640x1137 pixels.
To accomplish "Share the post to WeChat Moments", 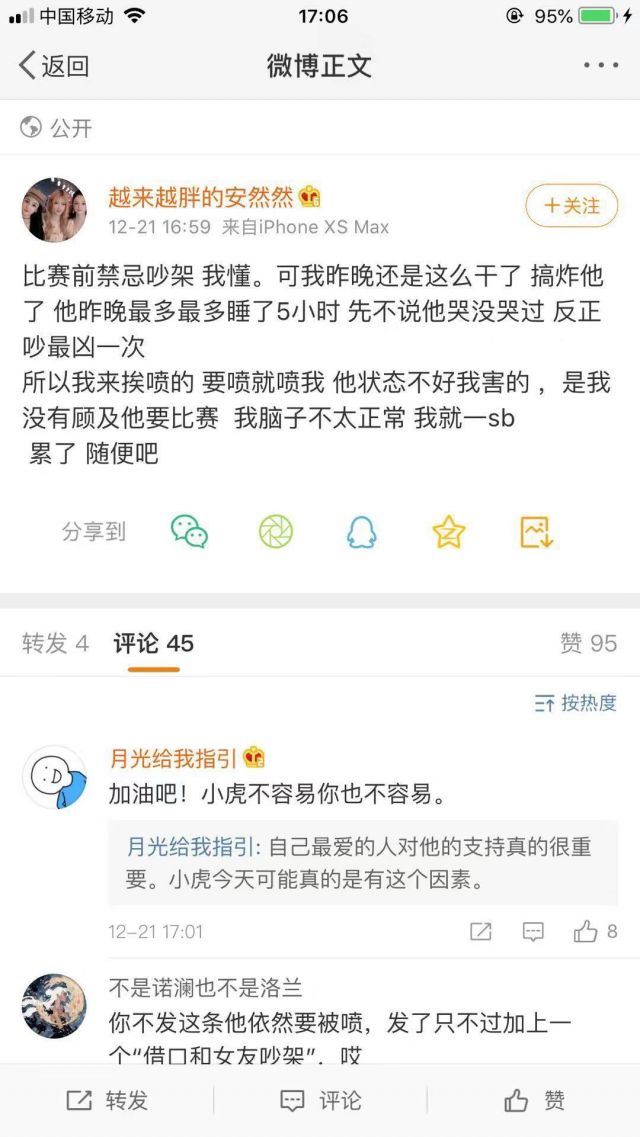I will click(276, 532).
